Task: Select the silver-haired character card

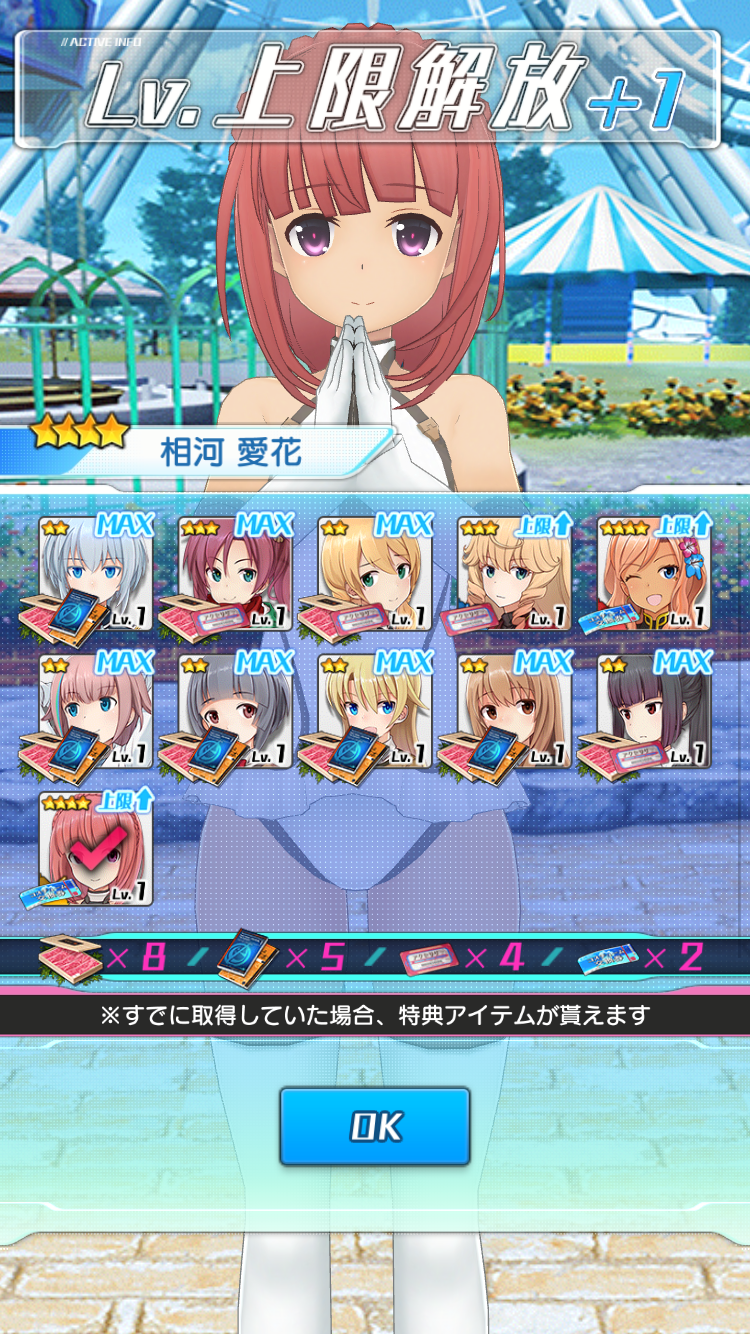Action: tap(96, 574)
